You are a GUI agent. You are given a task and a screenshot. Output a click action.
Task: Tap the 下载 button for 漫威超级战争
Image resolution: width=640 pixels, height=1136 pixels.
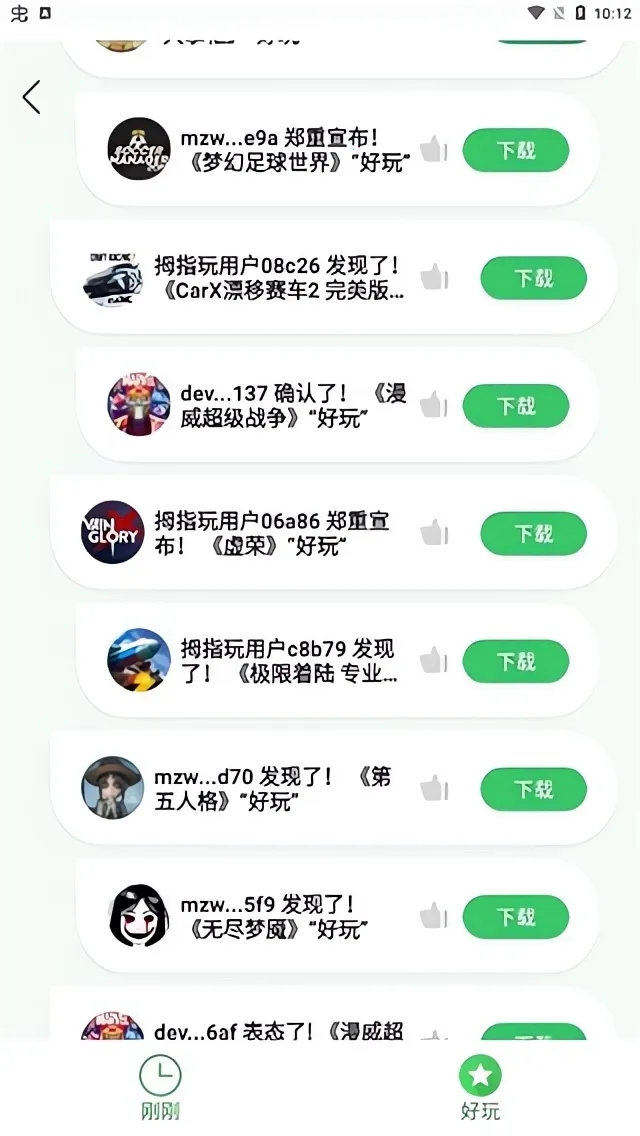click(x=516, y=406)
